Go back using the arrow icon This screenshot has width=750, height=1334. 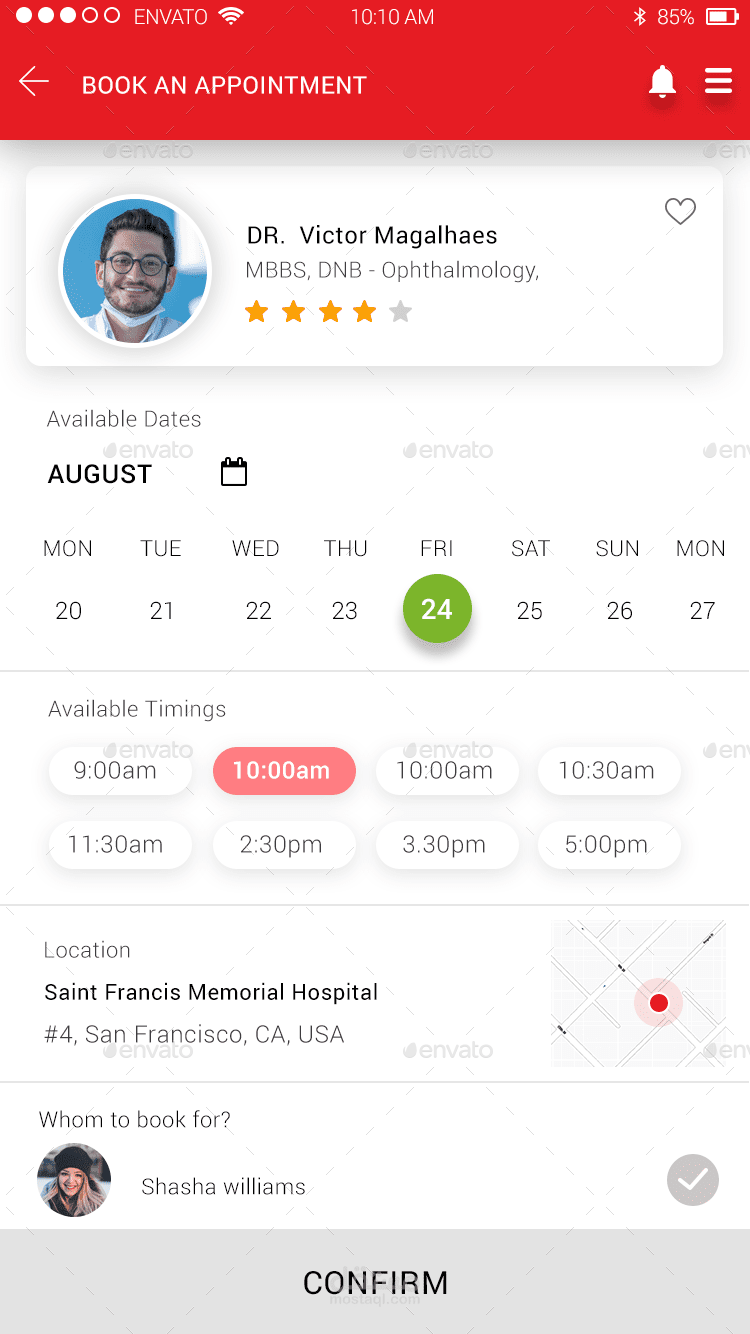(x=34, y=82)
